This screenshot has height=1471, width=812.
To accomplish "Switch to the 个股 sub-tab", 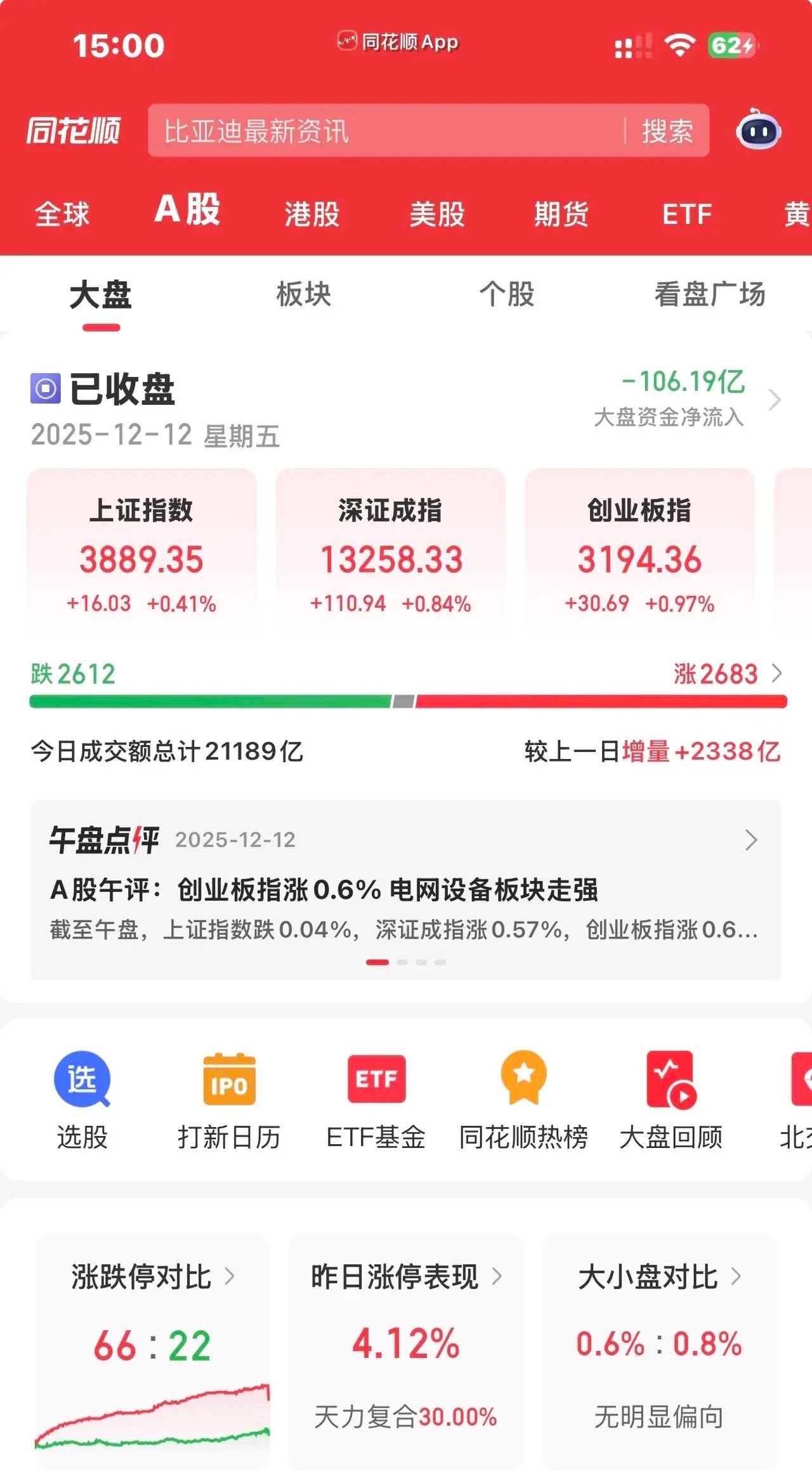I will coord(507,294).
